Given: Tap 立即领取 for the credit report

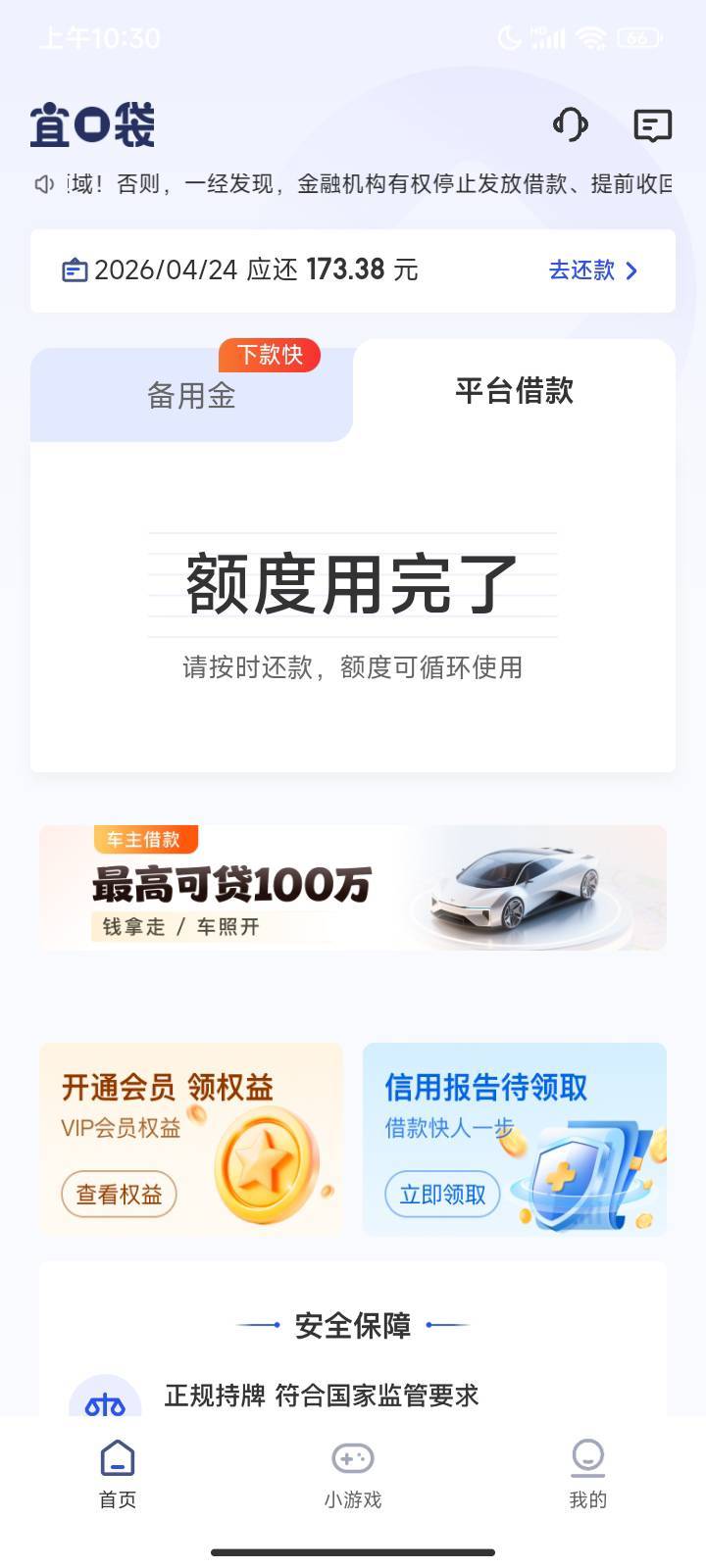Looking at the screenshot, I should [x=442, y=1195].
